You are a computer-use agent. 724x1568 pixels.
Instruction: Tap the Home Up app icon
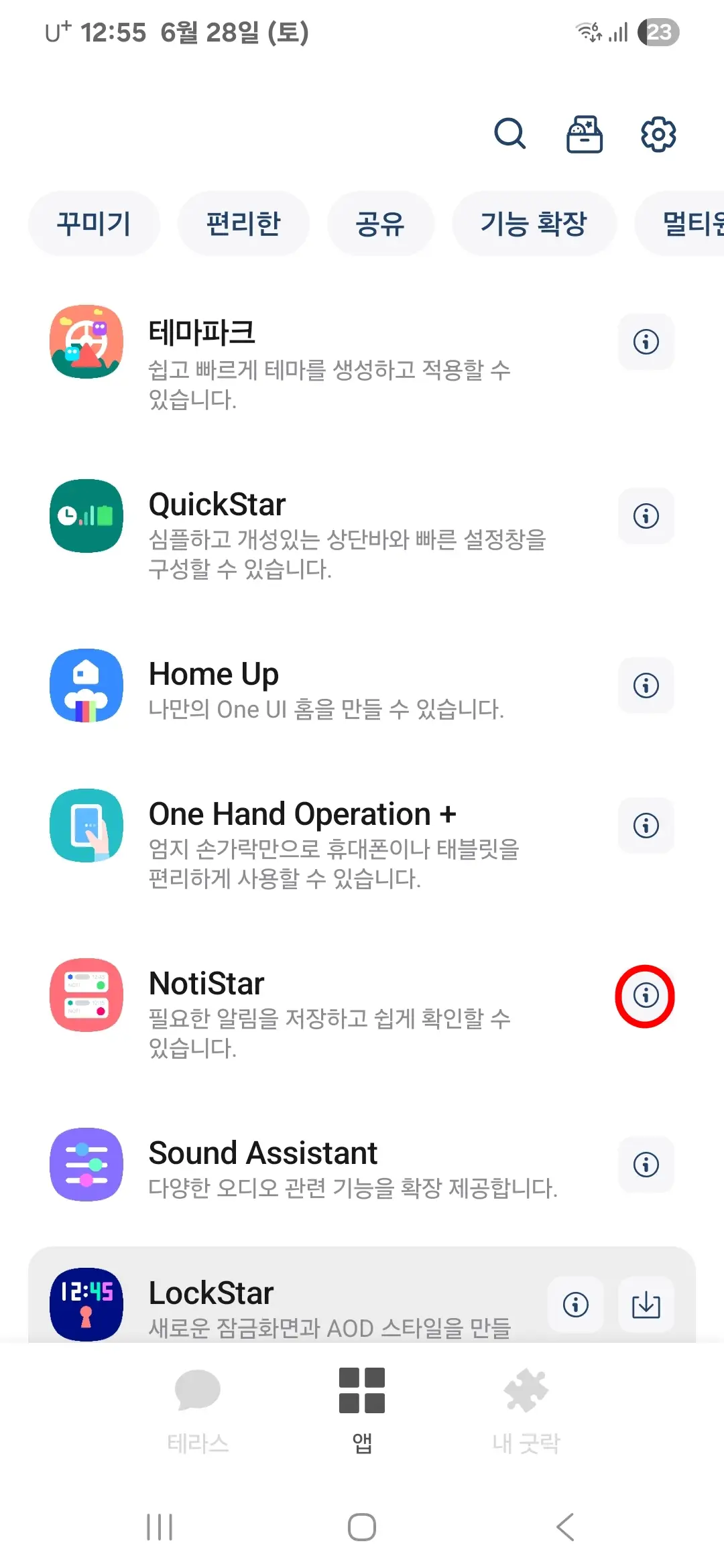86,686
